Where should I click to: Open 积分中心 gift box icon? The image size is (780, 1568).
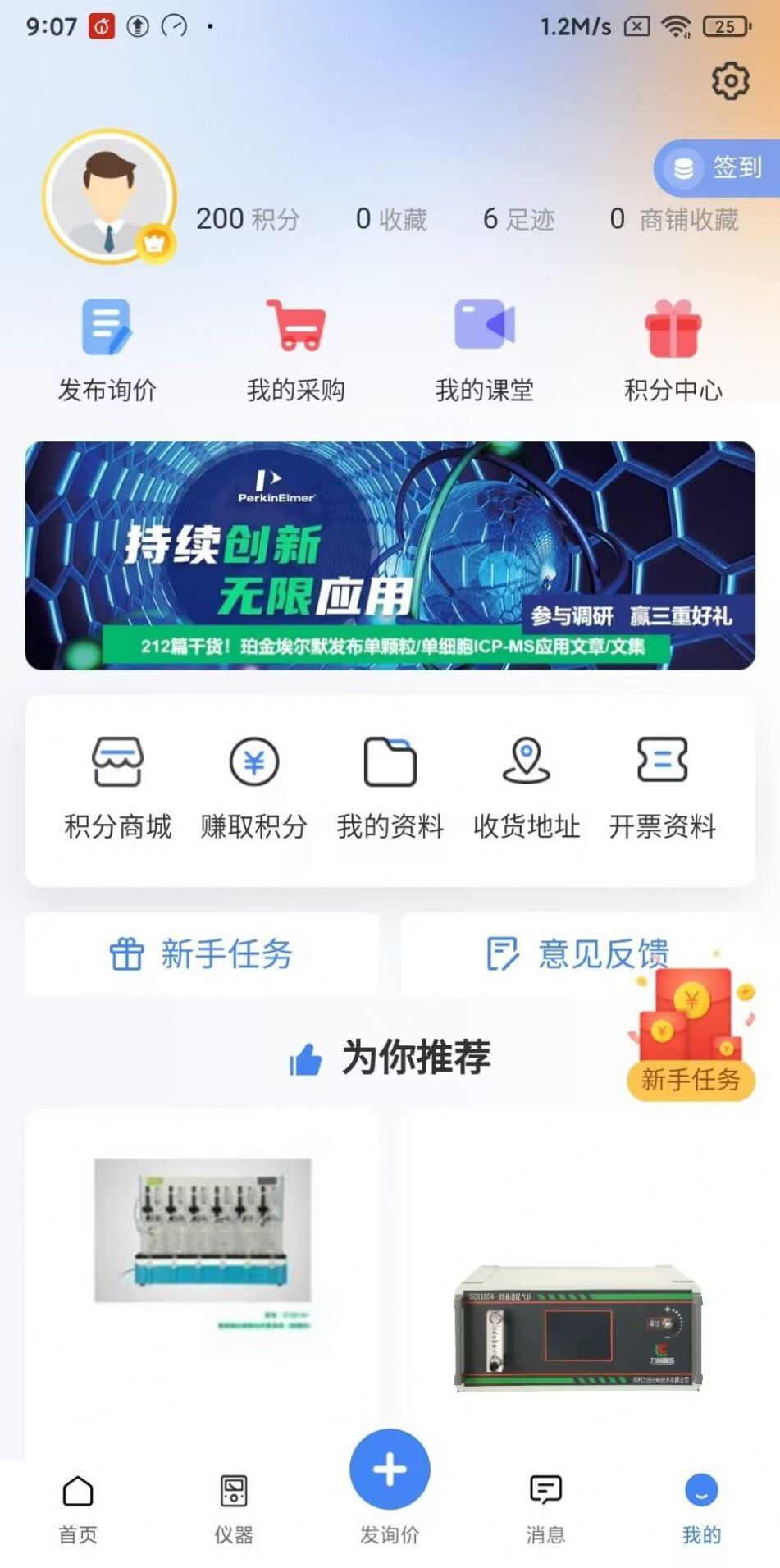pos(673,345)
